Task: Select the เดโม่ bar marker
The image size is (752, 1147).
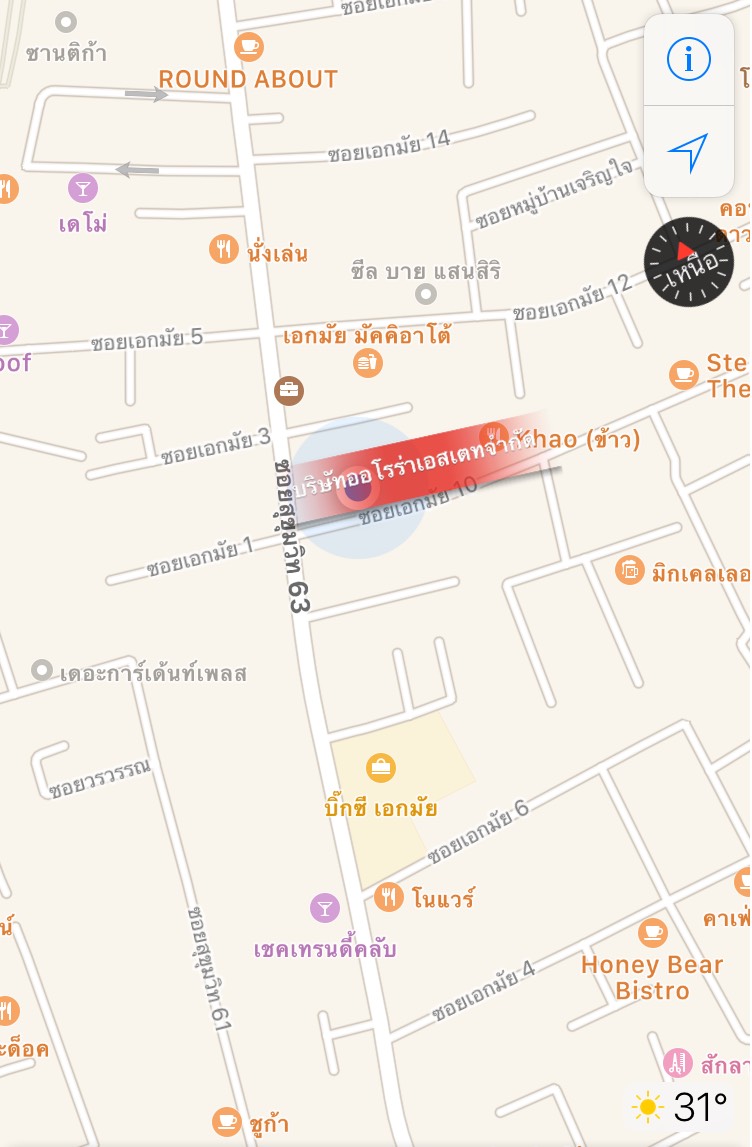Action: (83, 187)
